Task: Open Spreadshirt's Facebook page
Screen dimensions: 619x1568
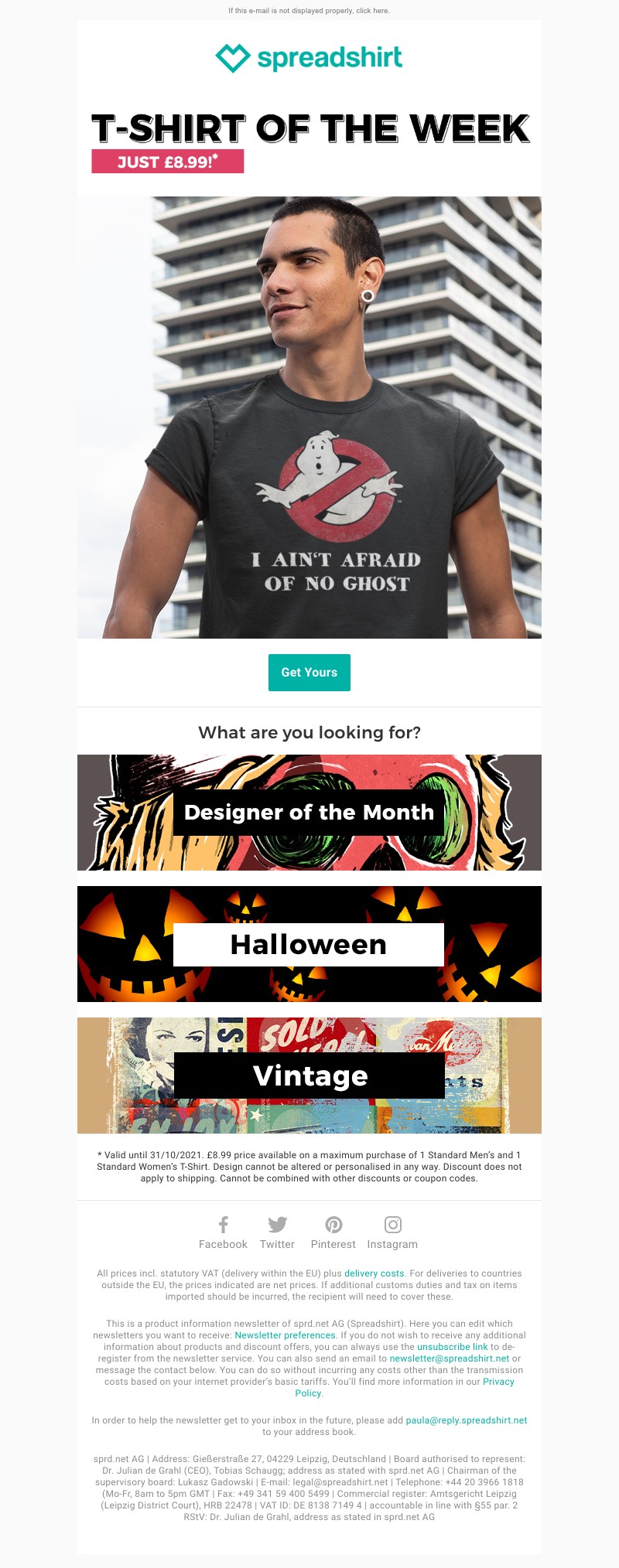Action: [x=223, y=1232]
